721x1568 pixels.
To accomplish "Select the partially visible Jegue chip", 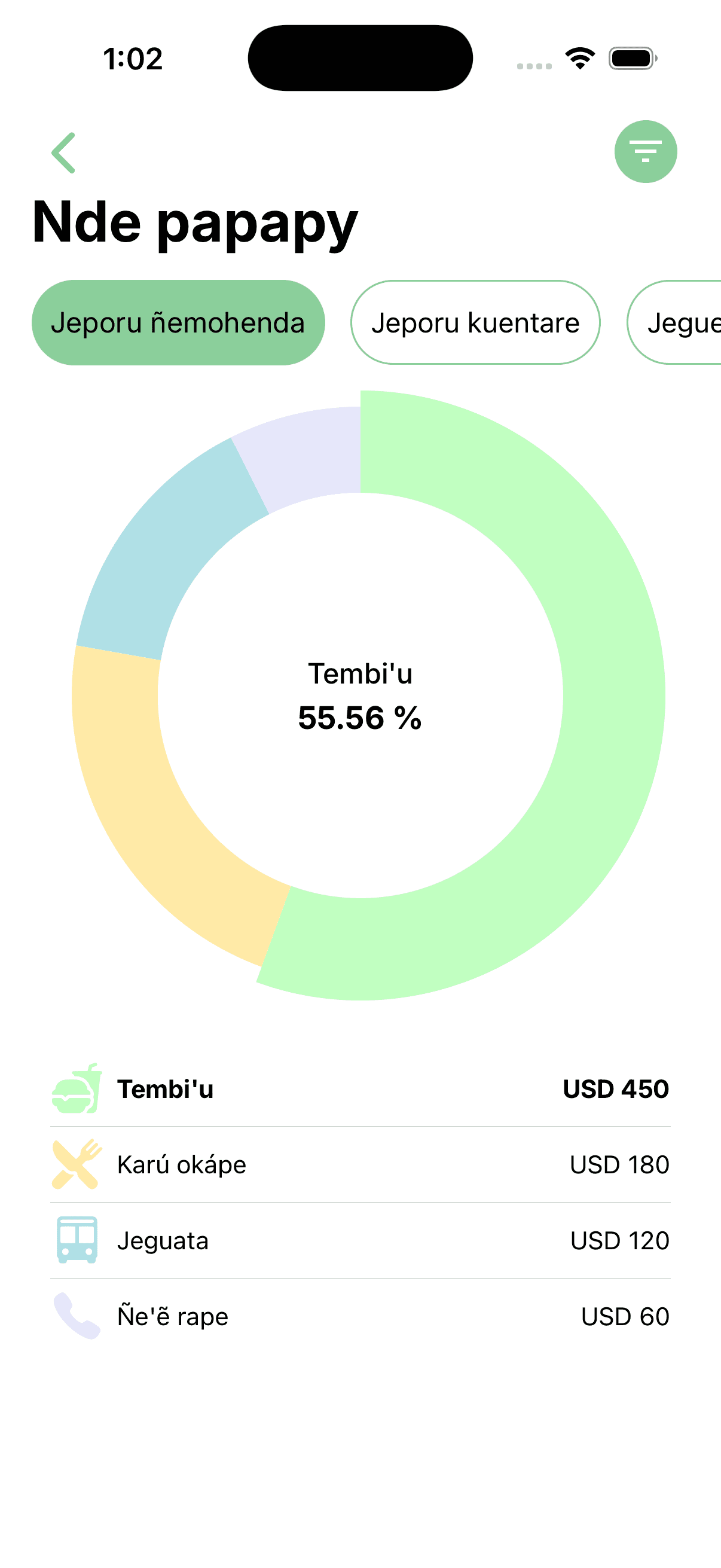I will point(674,322).
